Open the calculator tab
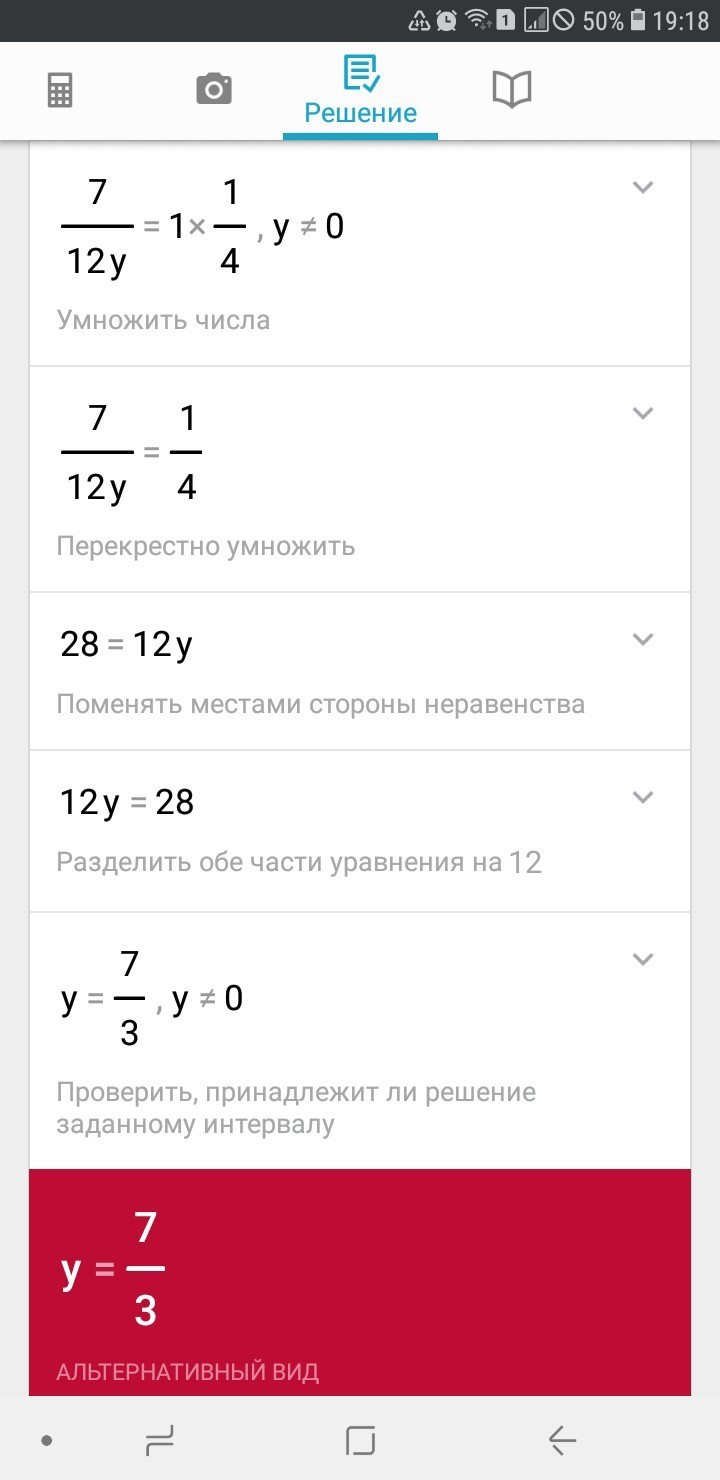The width and height of the screenshot is (720, 1480). pos(60,91)
